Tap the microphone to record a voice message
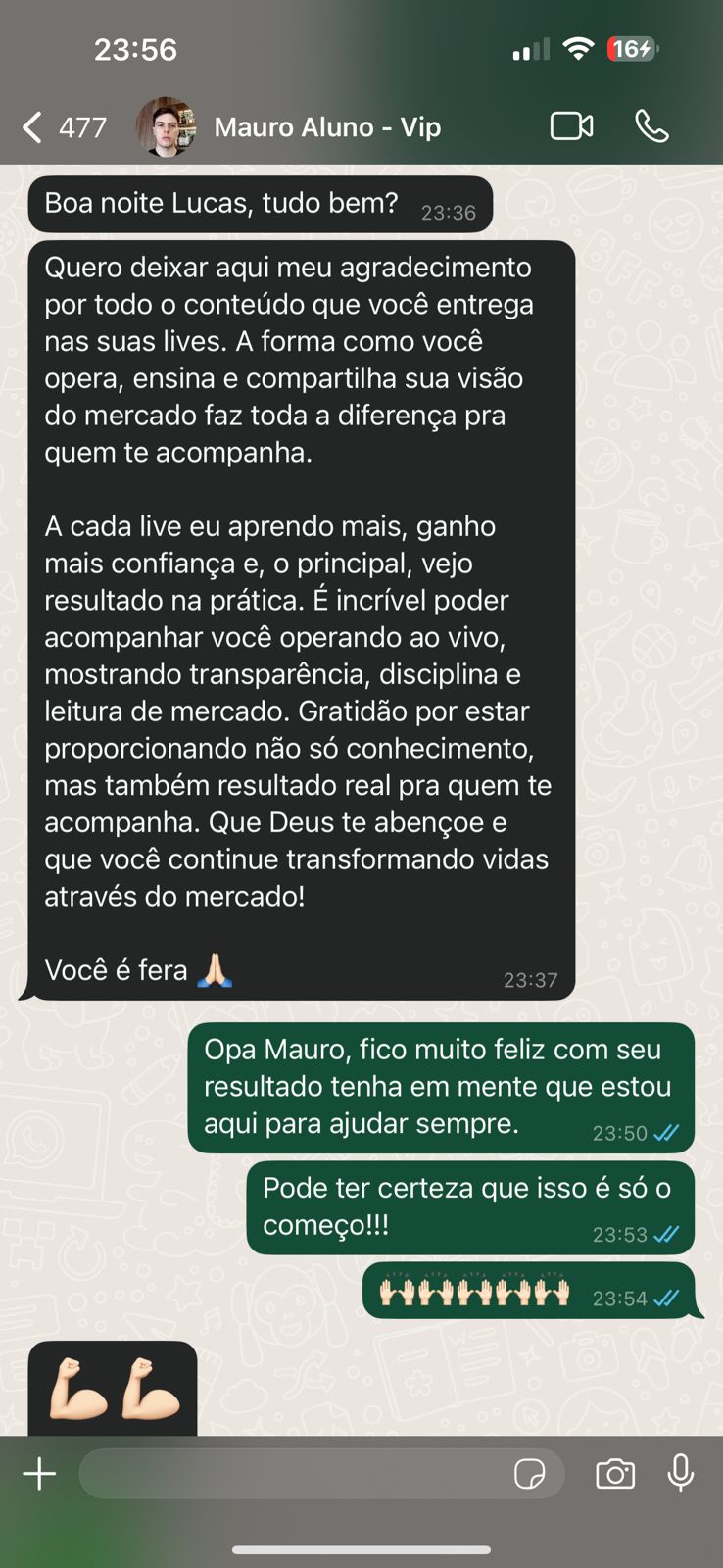 pyautogui.click(x=681, y=1473)
